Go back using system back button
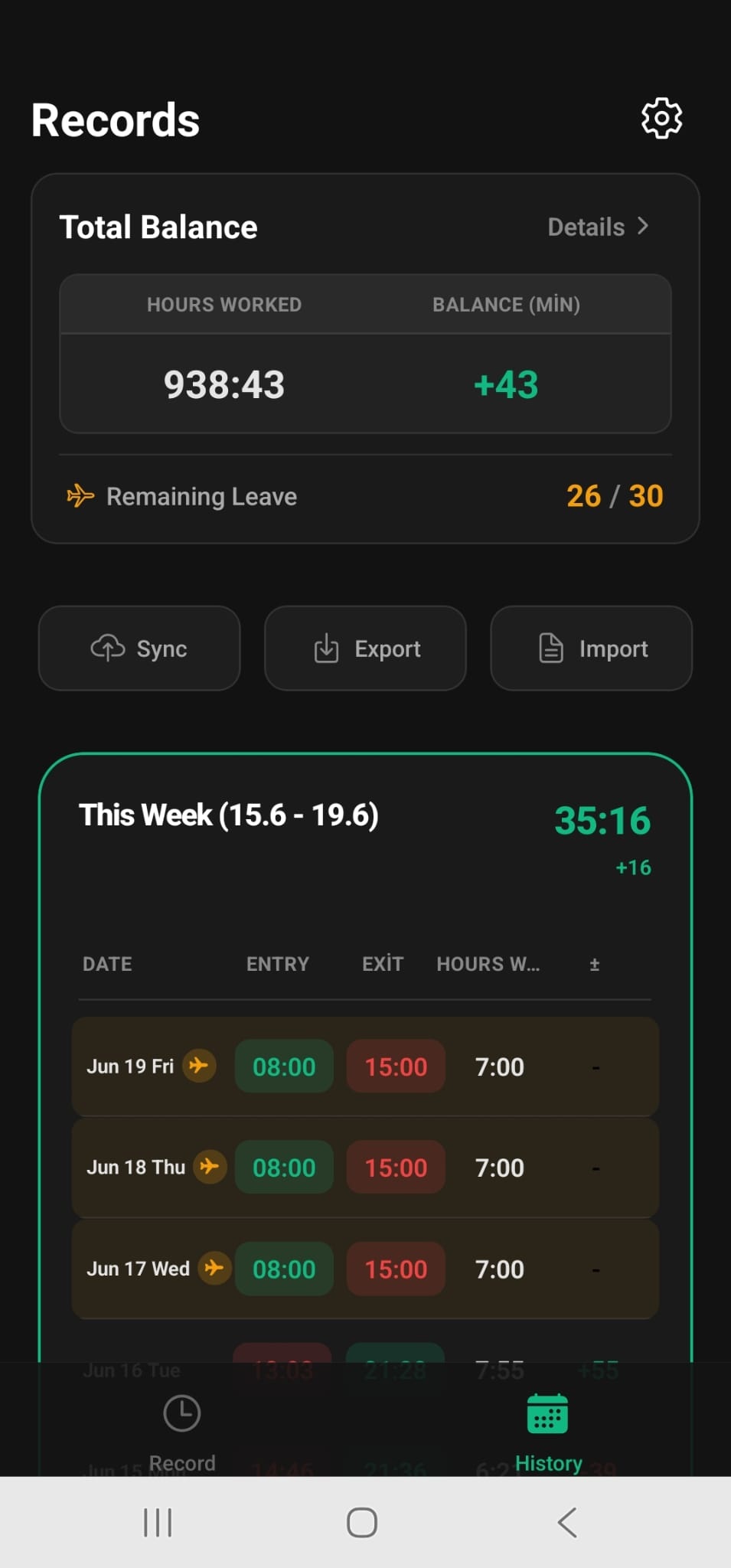The height and width of the screenshot is (1568, 731). point(567,1522)
